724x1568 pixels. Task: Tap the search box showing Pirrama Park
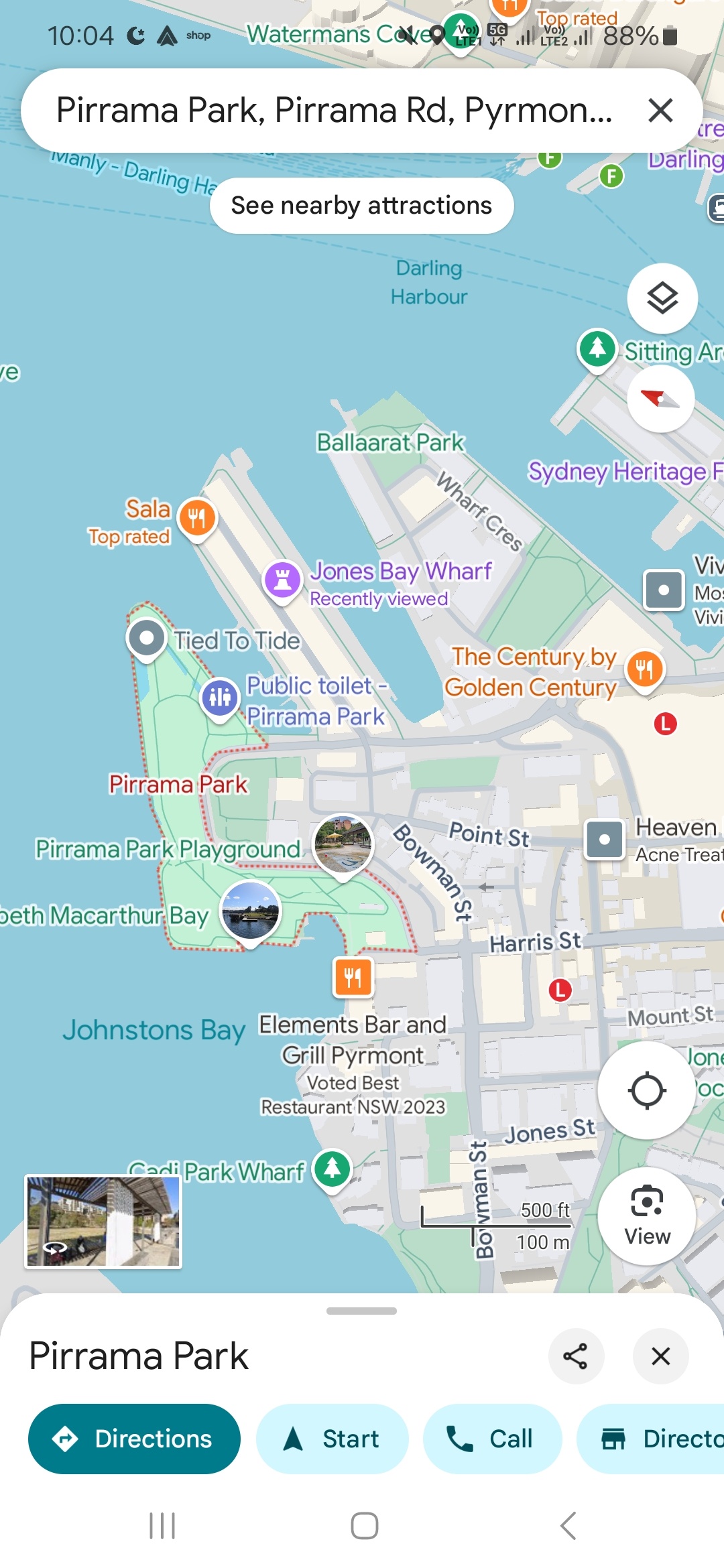[335, 111]
